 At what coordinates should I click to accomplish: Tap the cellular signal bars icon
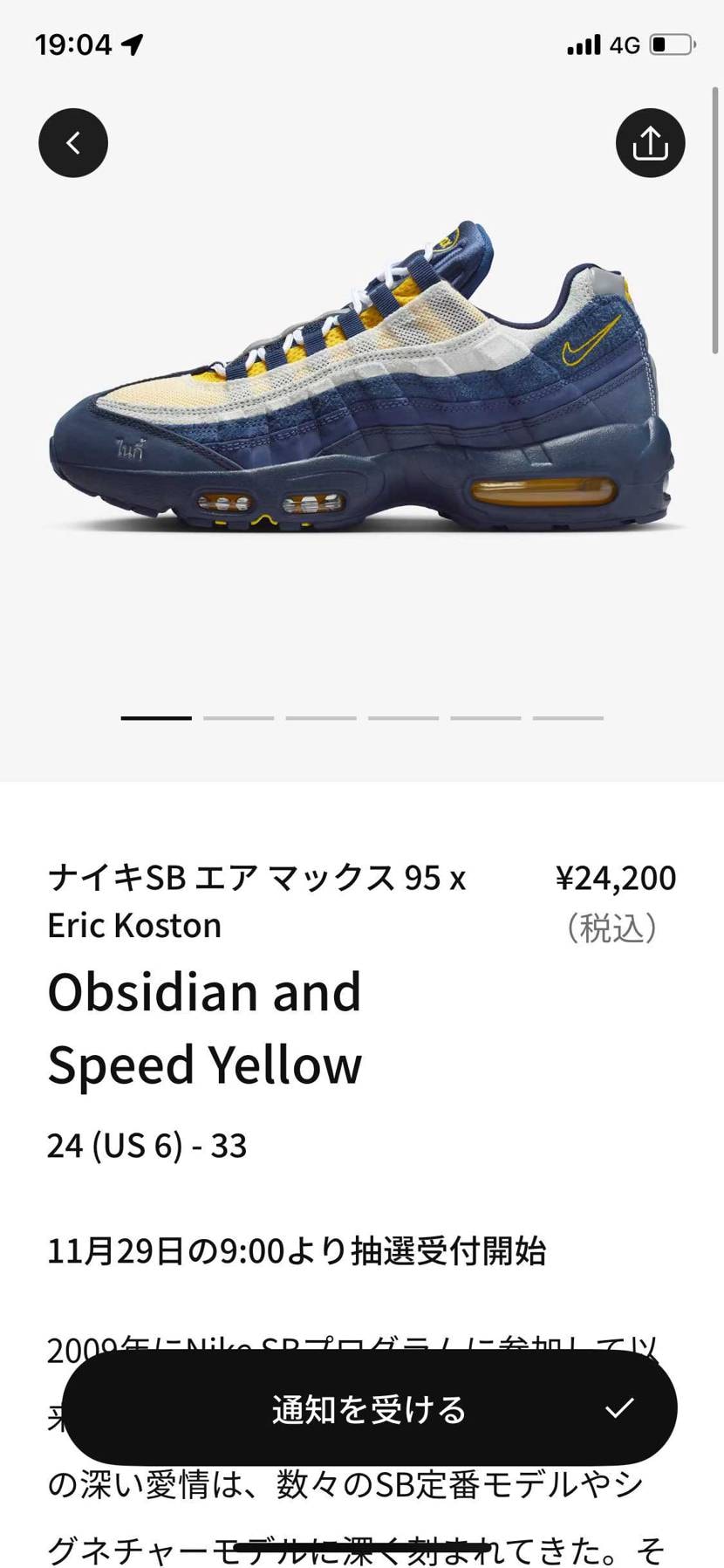[583, 42]
